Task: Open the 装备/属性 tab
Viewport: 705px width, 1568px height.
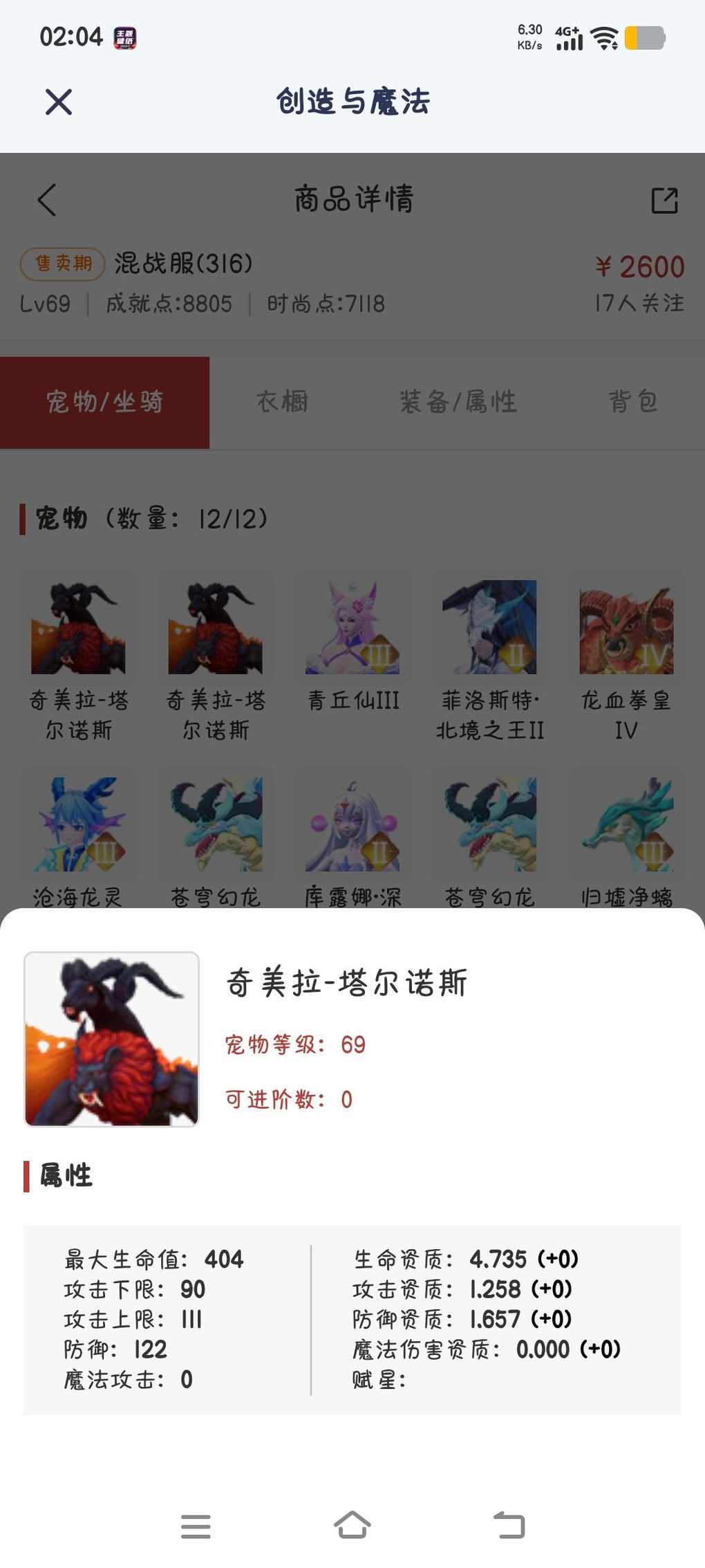Action: 458,402
